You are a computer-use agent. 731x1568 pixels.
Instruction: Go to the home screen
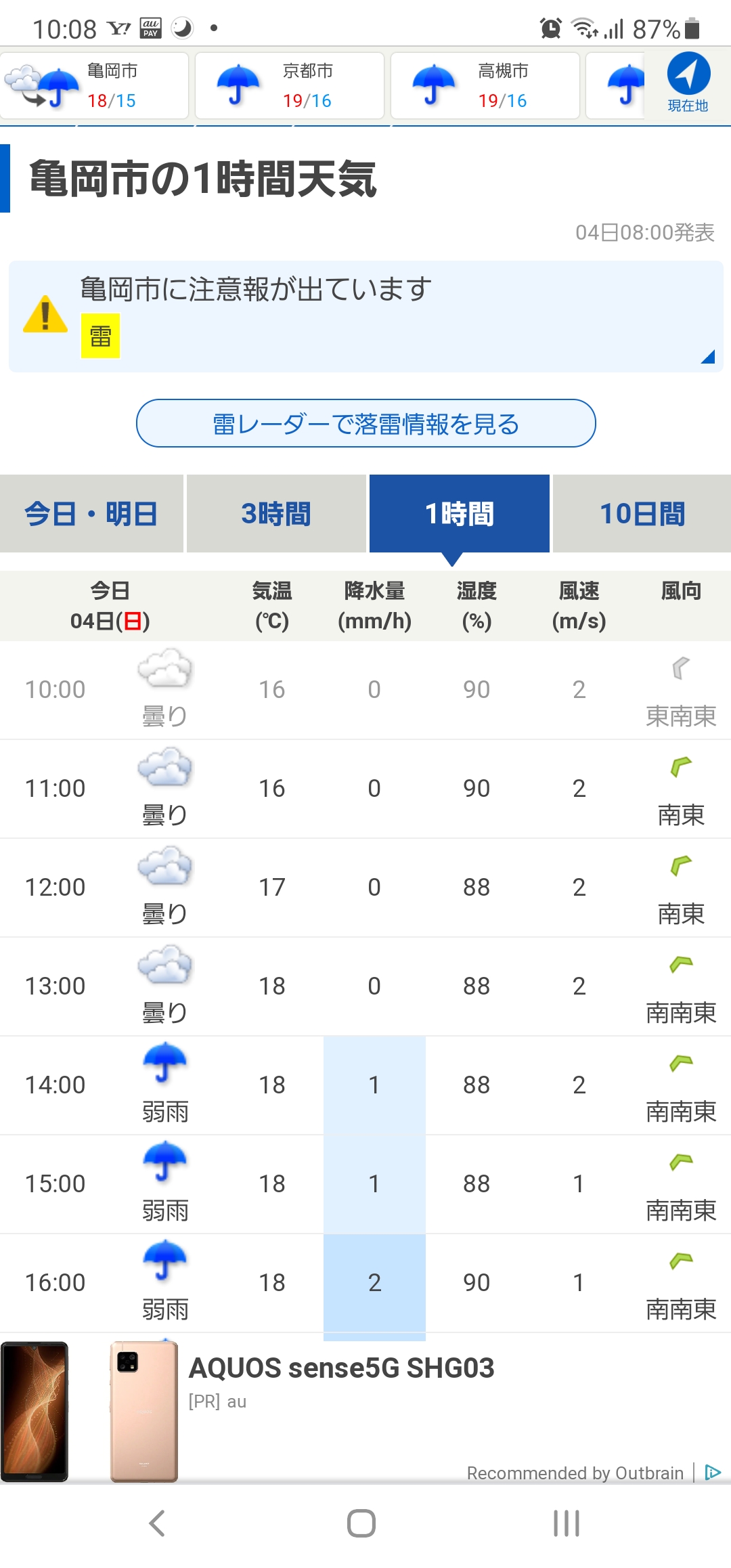361,1524
